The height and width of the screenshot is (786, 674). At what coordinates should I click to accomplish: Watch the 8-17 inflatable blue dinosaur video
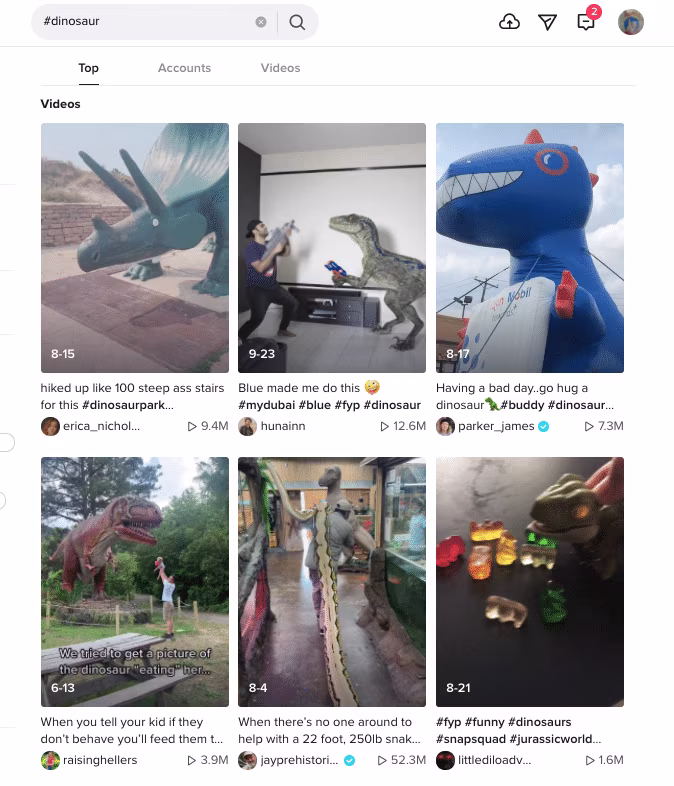[530, 247]
